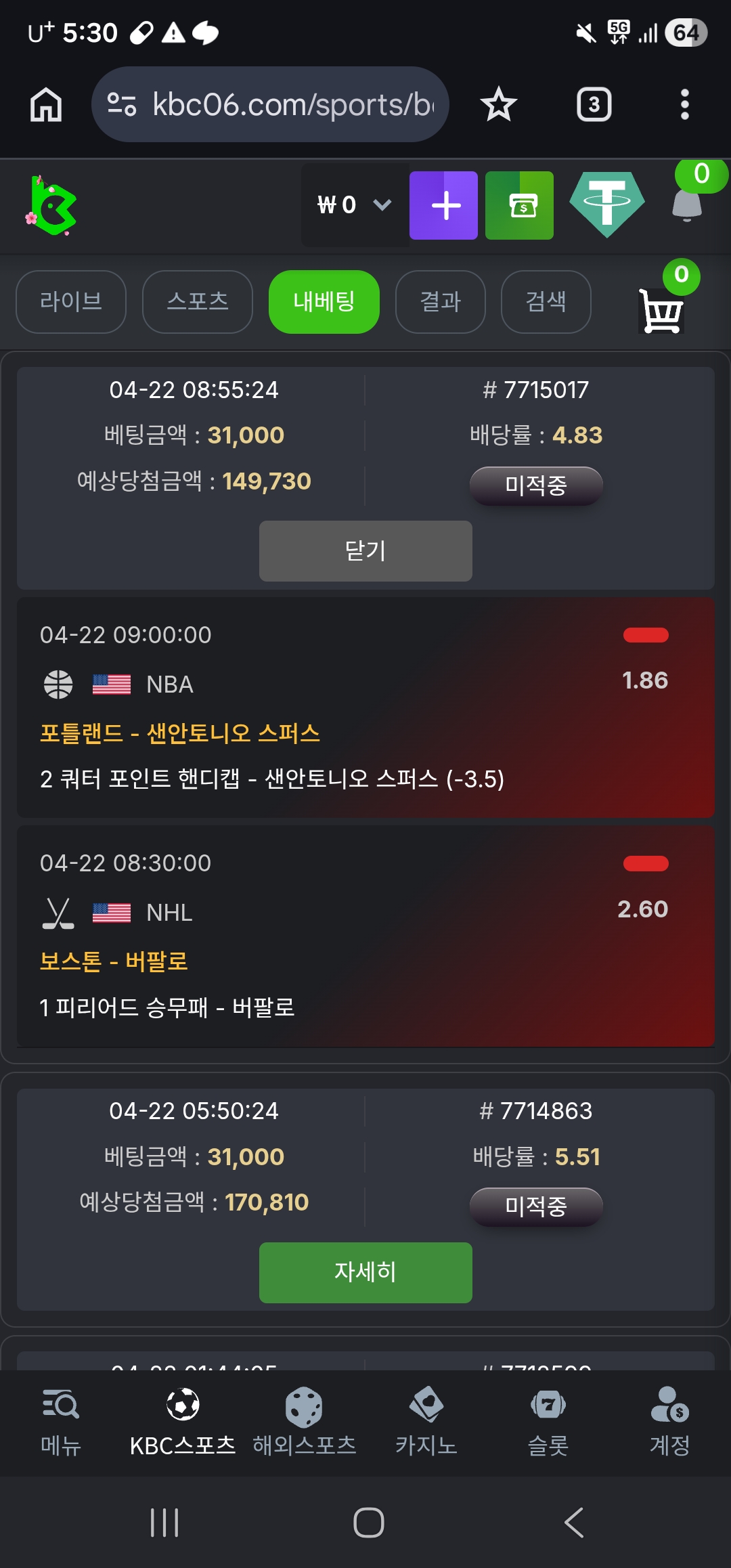The width and height of the screenshot is (731, 1568).
Task: Collapse bet #7715017 with 닫기
Action: pyautogui.click(x=365, y=551)
